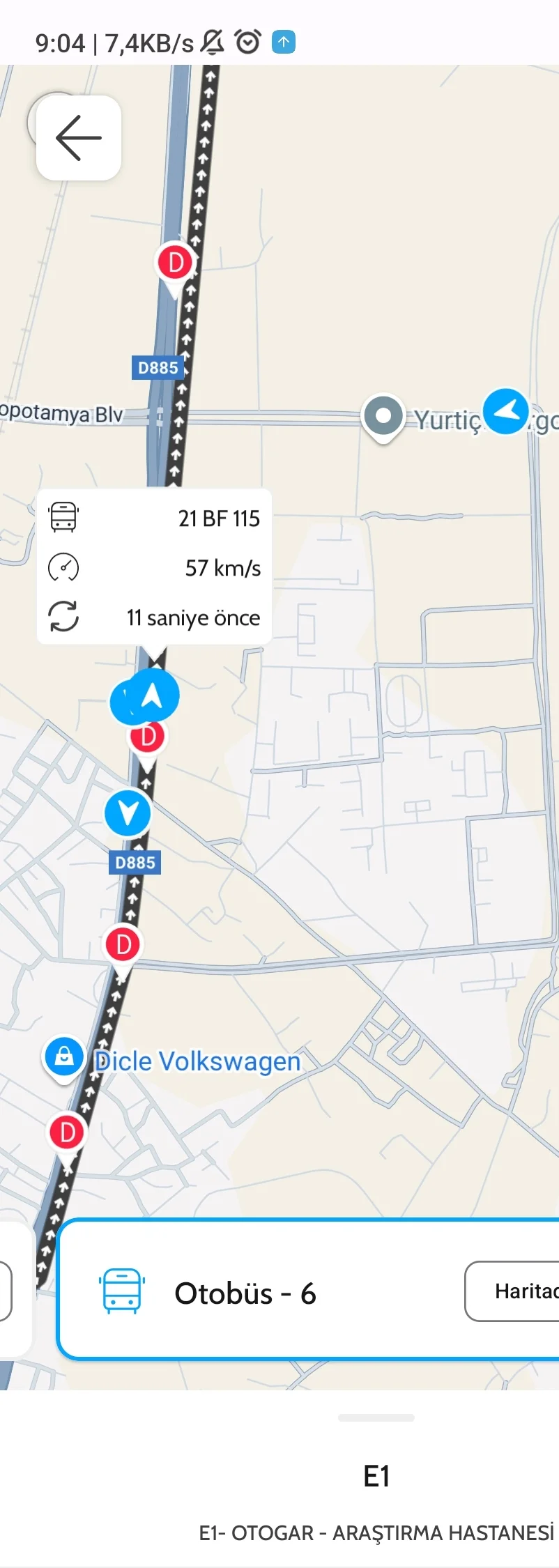
Task: Tap the compass recenter icon near Yurtiçi pin
Action: (506, 411)
